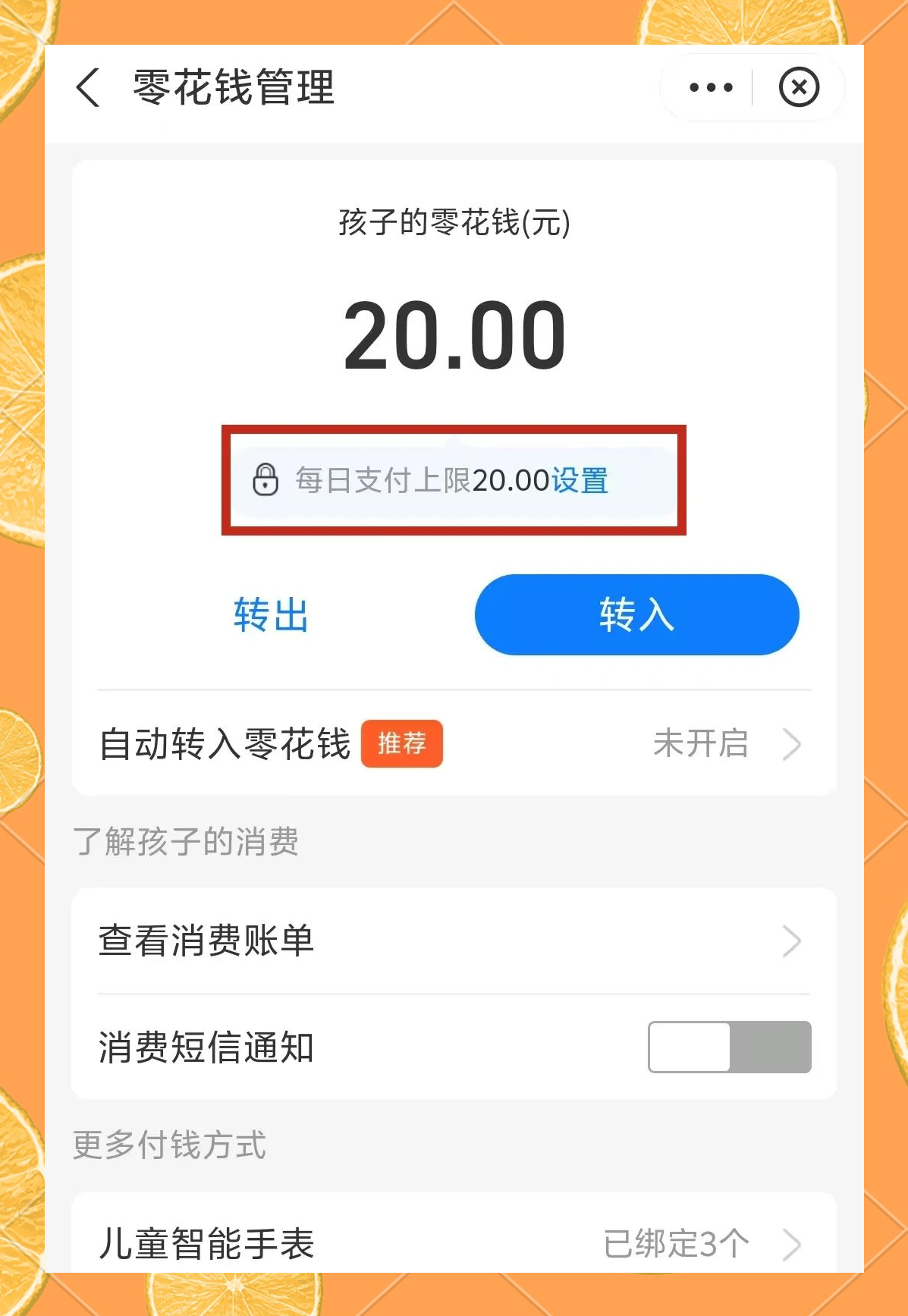Tap the chevron beside 自动转入零花钱
Viewport: 908px width, 1316px height.
click(791, 744)
